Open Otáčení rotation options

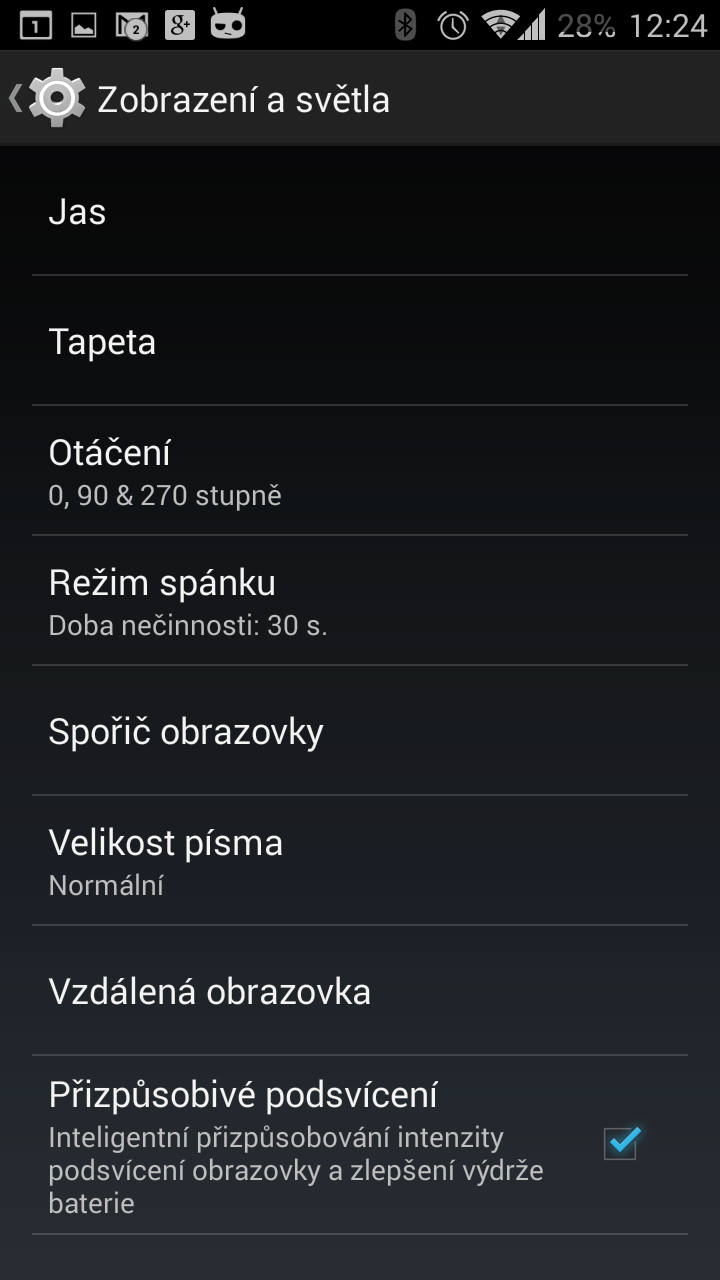pos(360,472)
